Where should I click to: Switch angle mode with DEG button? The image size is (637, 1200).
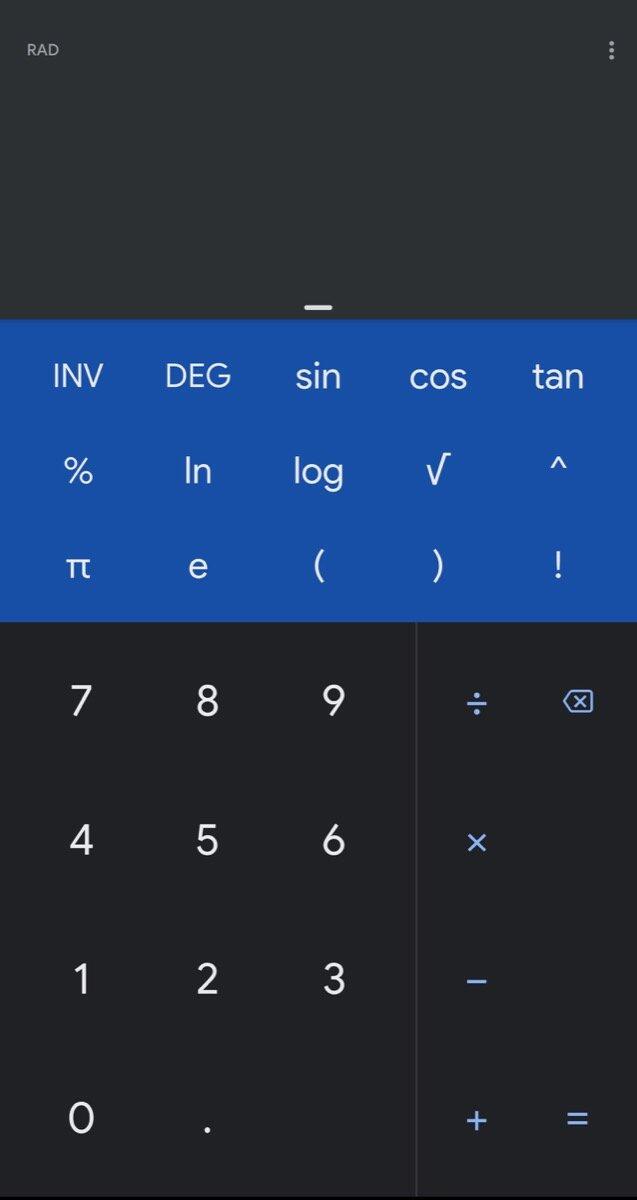[198, 377]
